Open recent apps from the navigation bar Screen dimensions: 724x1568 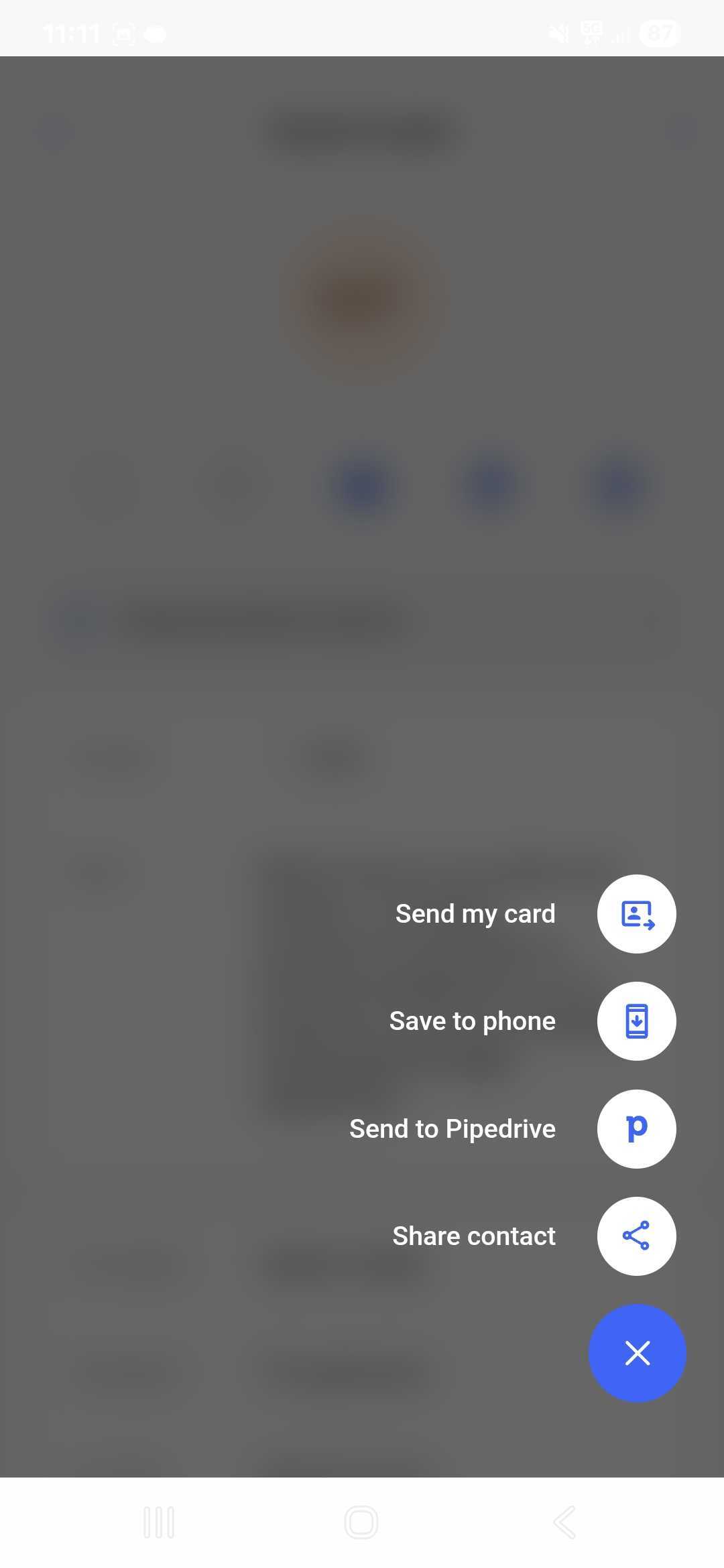pyautogui.click(x=159, y=1522)
